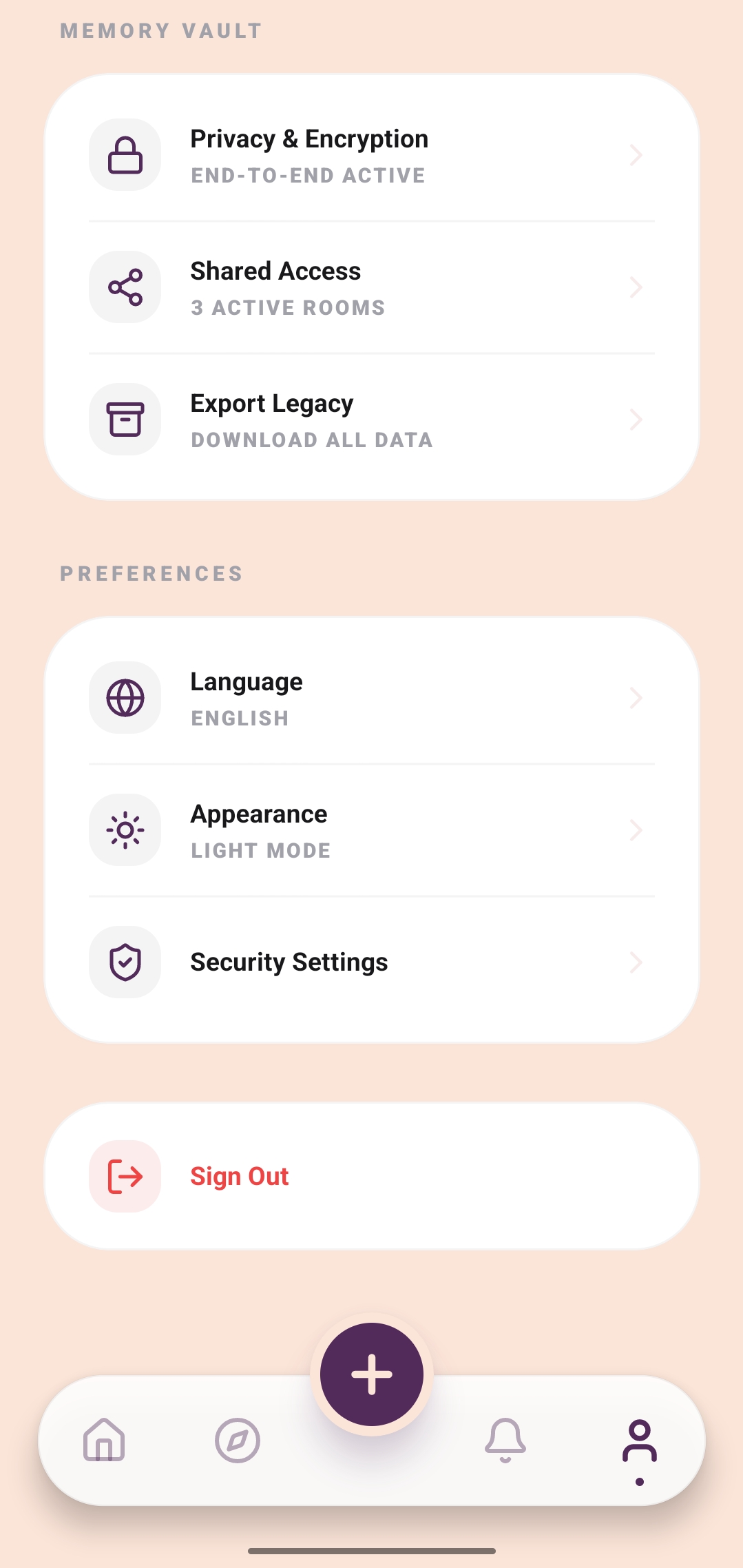Select the Profile tab
This screenshot has height=1568, width=743.
pyautogui.click(x=640, y=1441)
